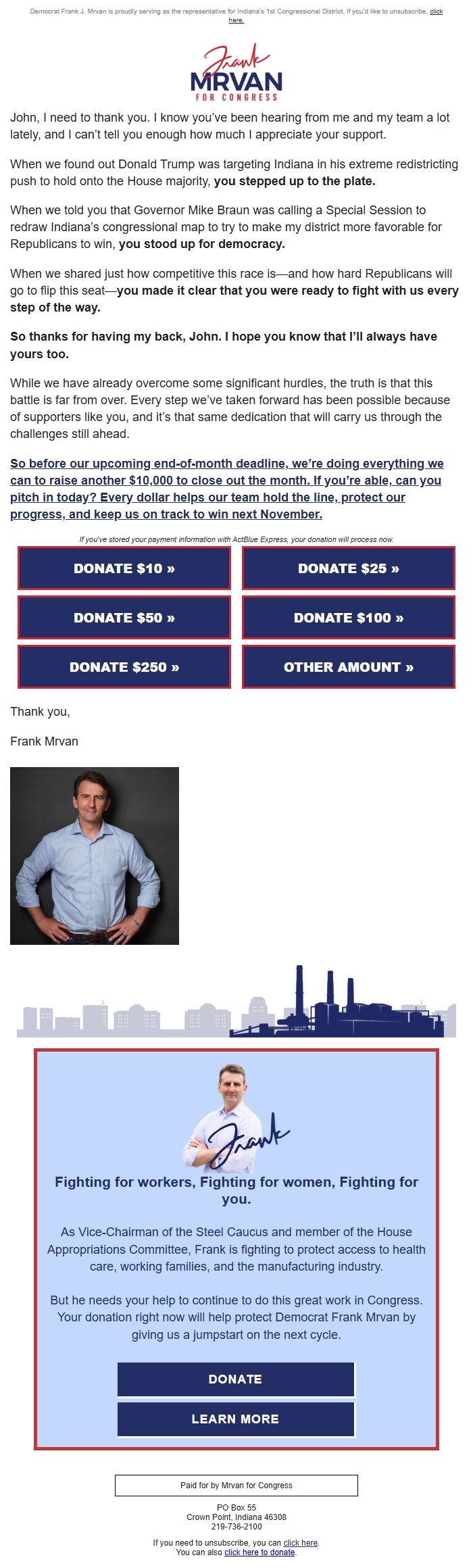Tap the top unsubscribe 'click here' link

436,12
